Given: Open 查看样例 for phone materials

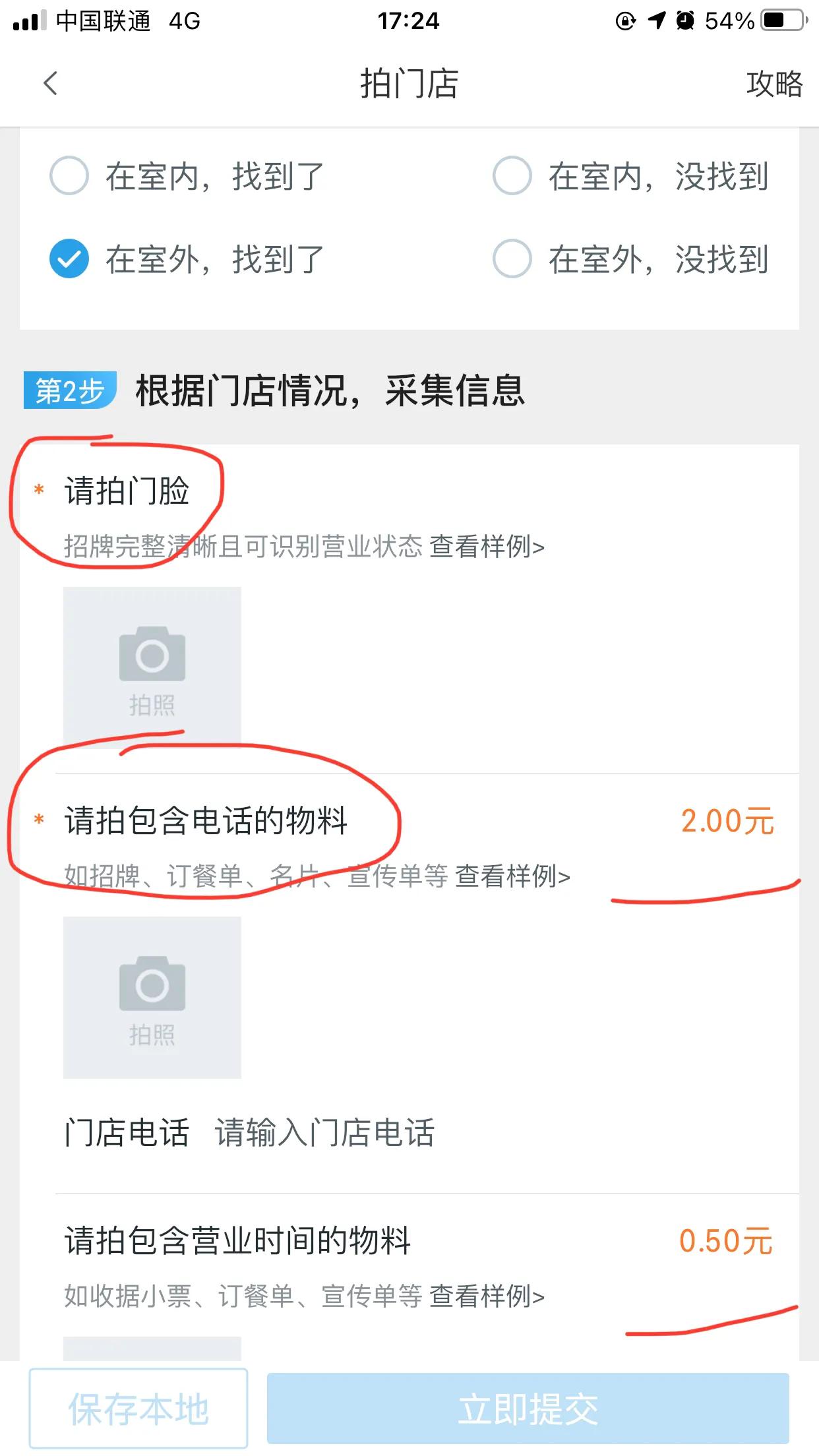Looking at the screenshot, I should [x=511, y=878].
